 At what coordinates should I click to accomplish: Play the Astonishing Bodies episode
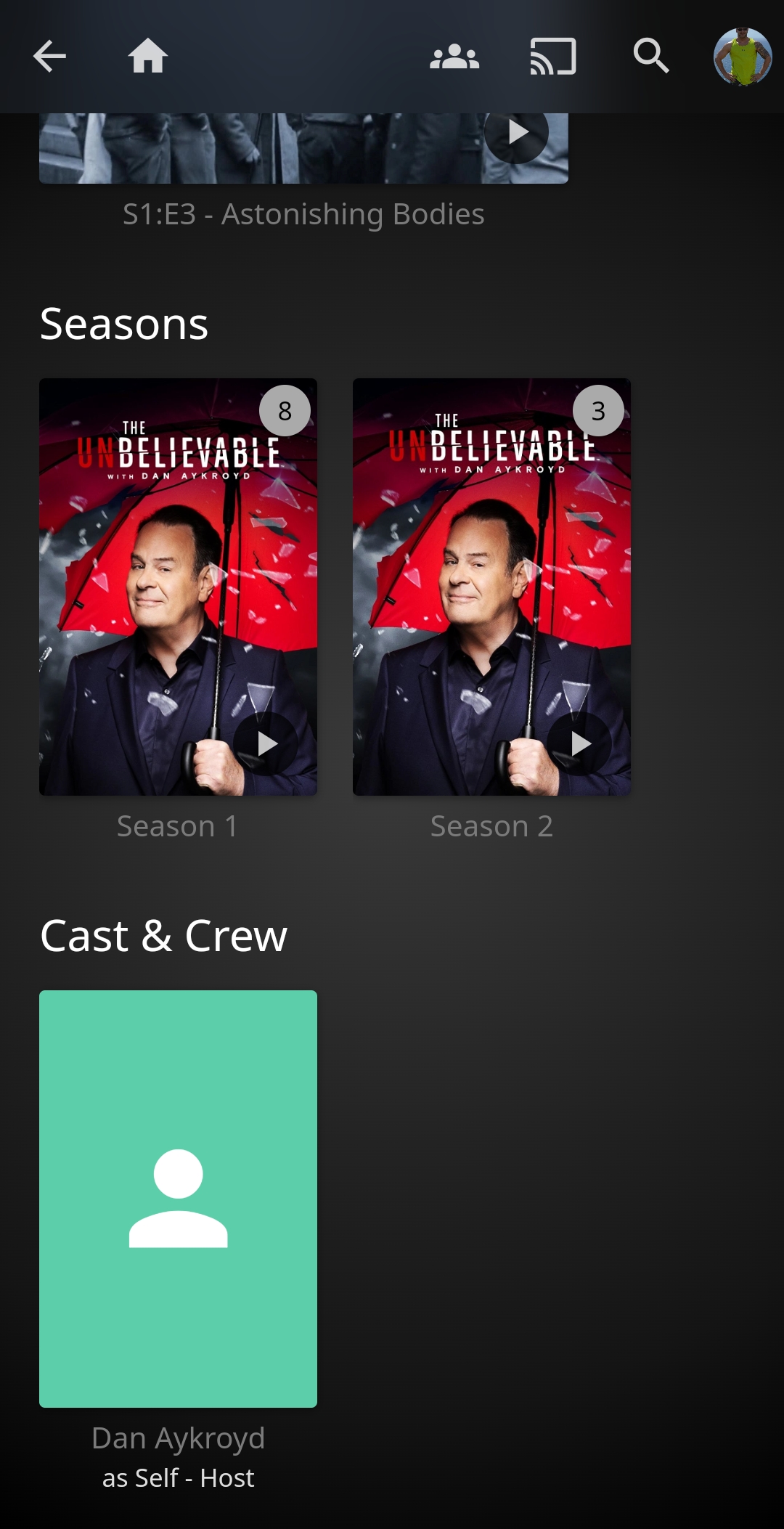pyautogui.click(x=516, y=134)
